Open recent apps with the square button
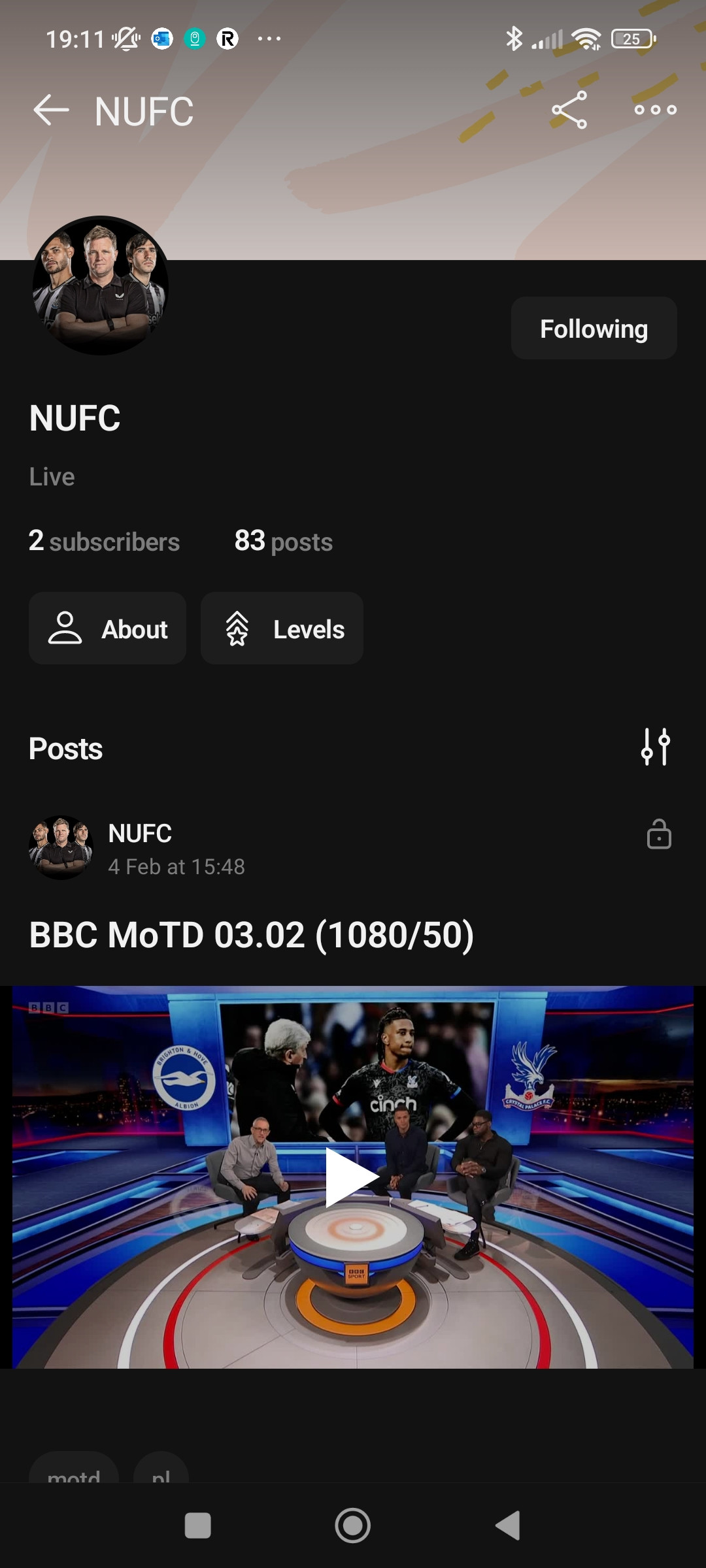706x1568 pixels. (198, 1526)
